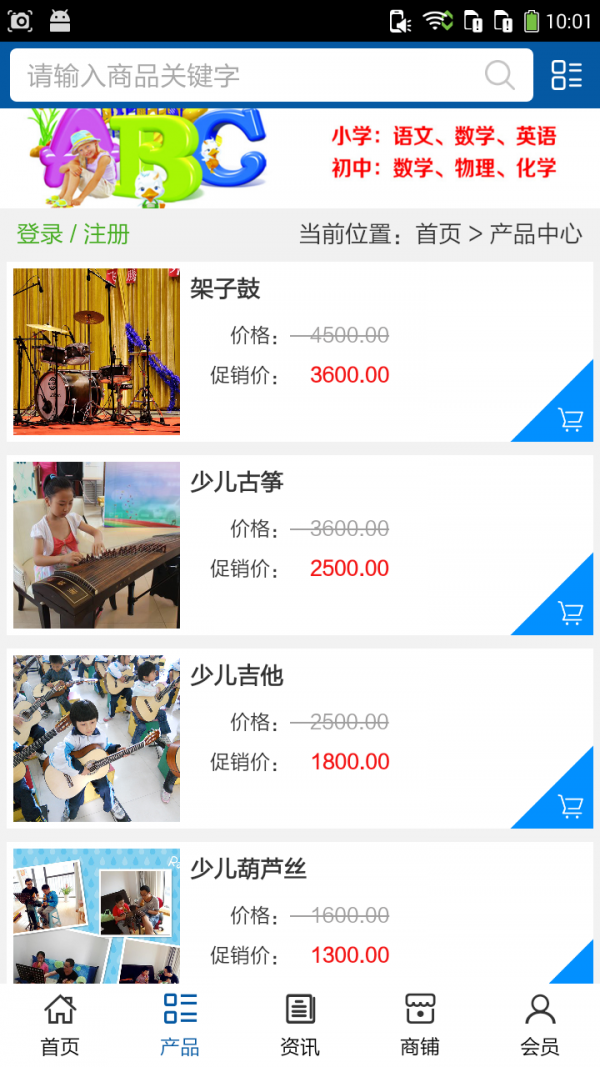600x1067 pixels.
Task: Open the 登录 / 注册 link
Action: pyautogui.click(x=73, y=234)
